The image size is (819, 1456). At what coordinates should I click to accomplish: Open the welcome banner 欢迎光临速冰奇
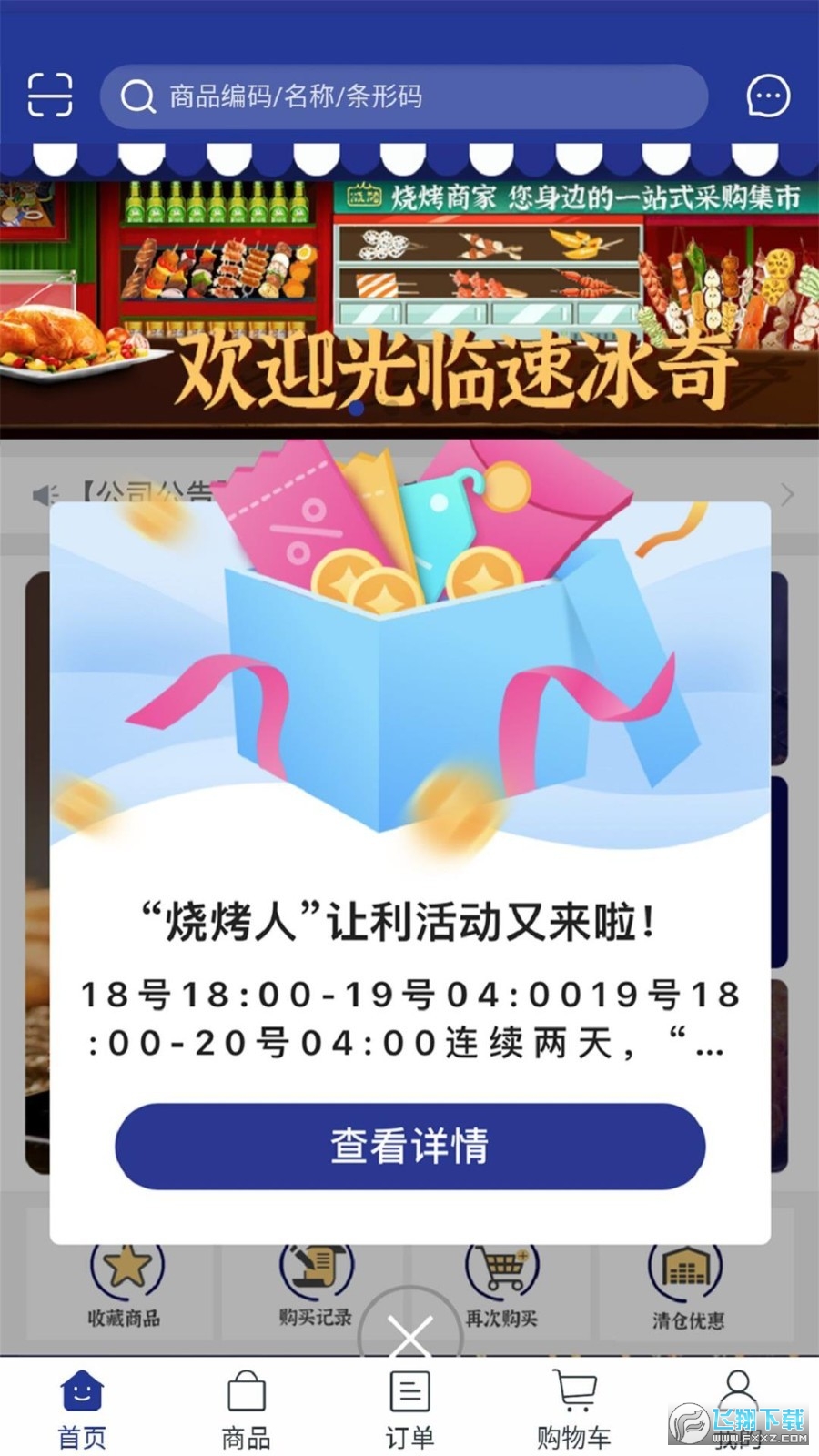coord(409,309)
